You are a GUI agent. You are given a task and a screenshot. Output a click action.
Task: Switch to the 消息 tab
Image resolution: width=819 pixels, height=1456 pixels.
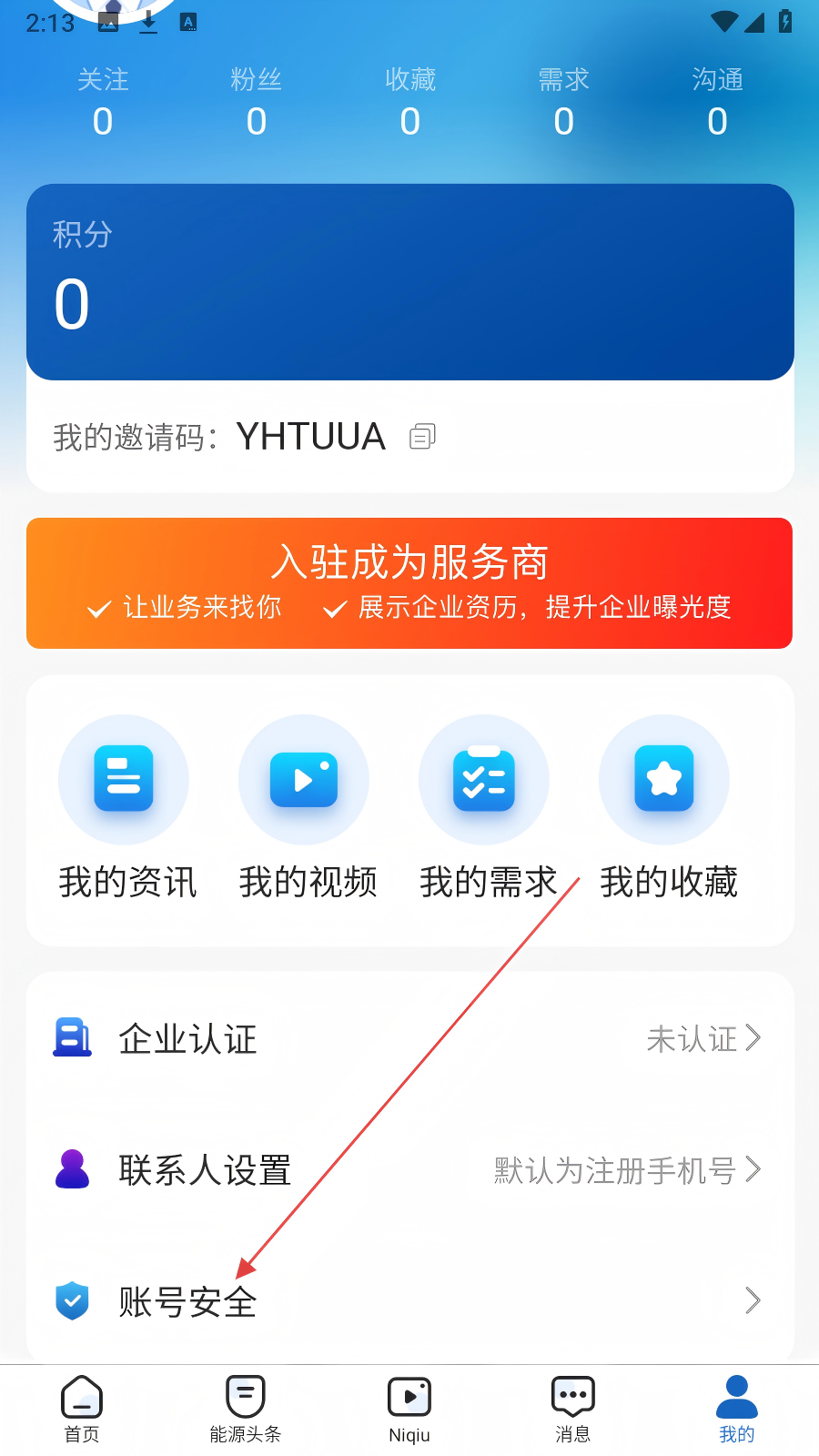(x=573, y=1409)
